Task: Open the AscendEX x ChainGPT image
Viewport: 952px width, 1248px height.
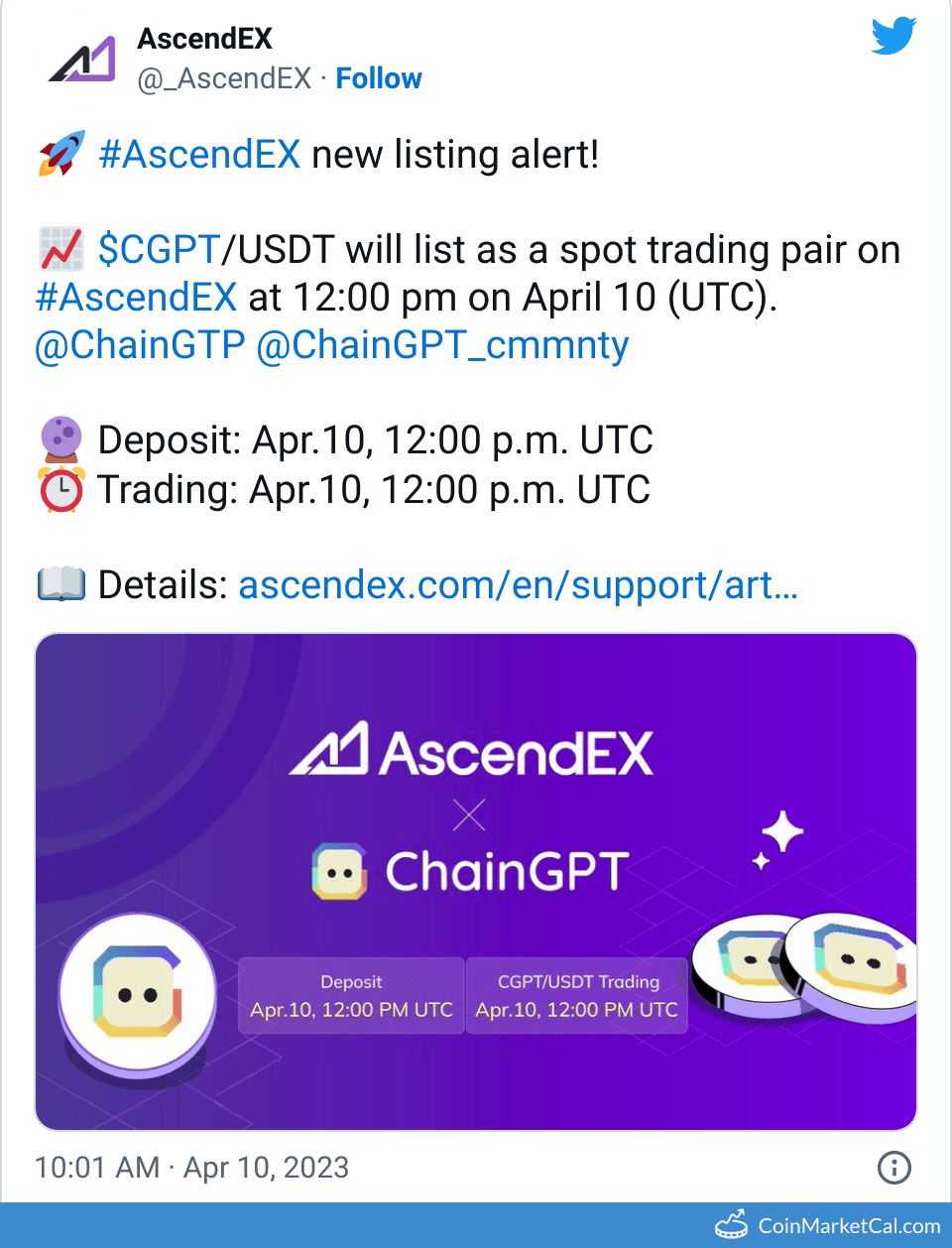Action: tap(476, 881)
